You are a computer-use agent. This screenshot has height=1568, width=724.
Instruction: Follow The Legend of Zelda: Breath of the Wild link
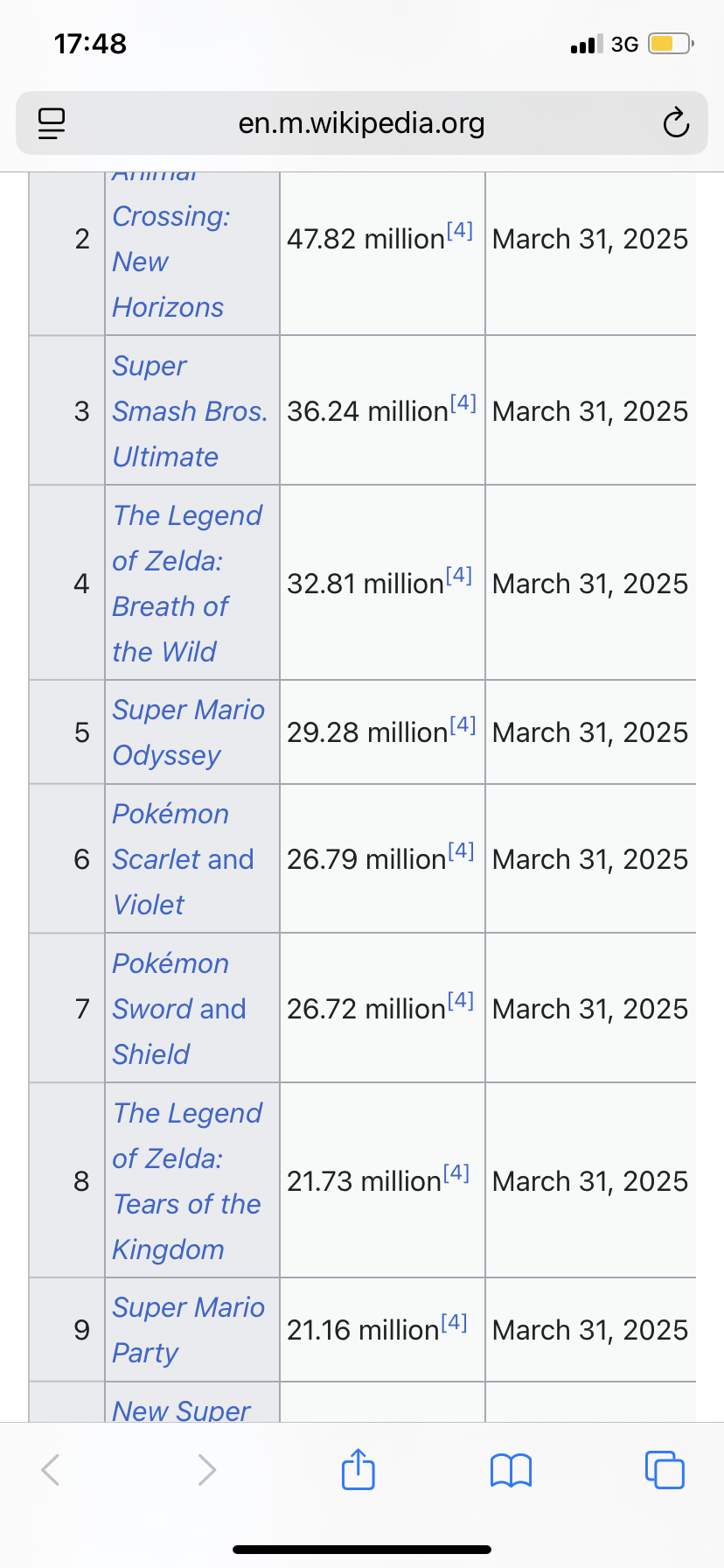pos(187,584)
